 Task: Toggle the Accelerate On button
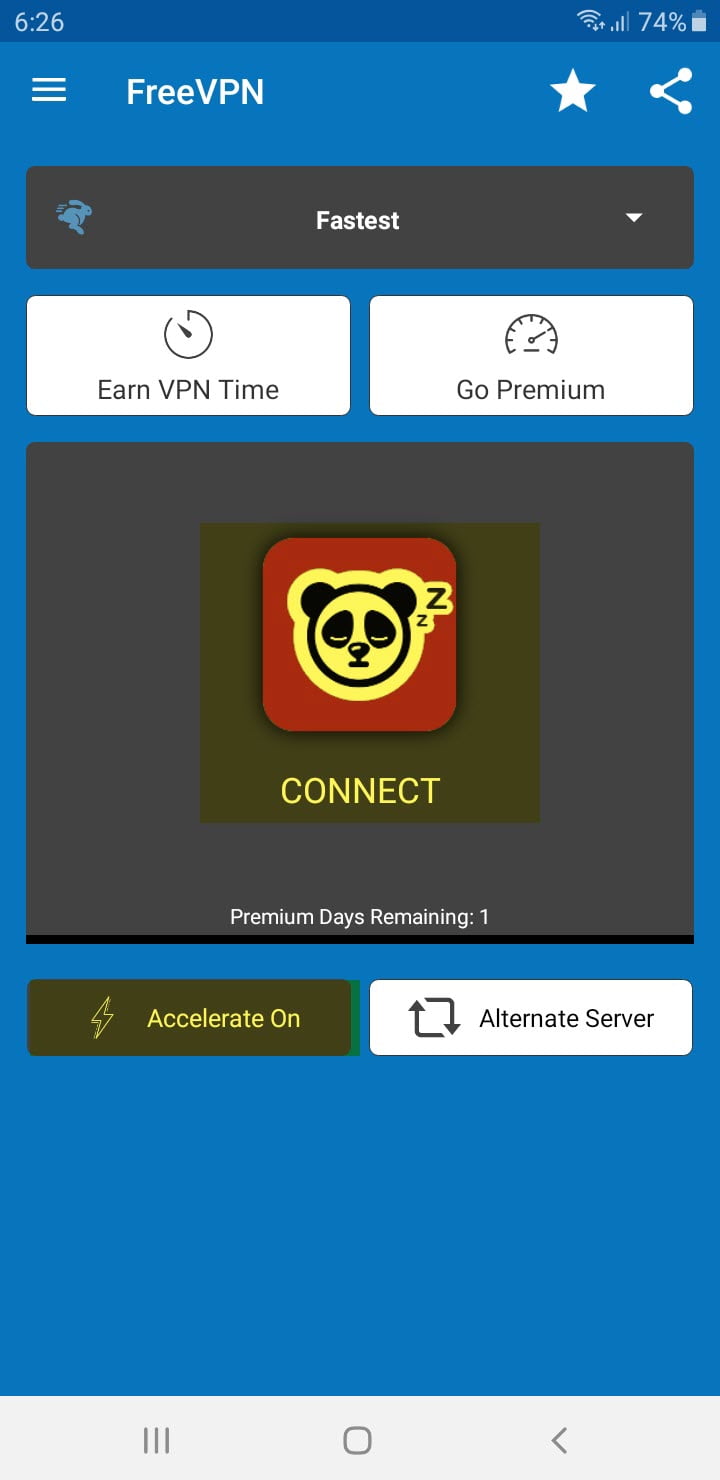click(190, 1018)
